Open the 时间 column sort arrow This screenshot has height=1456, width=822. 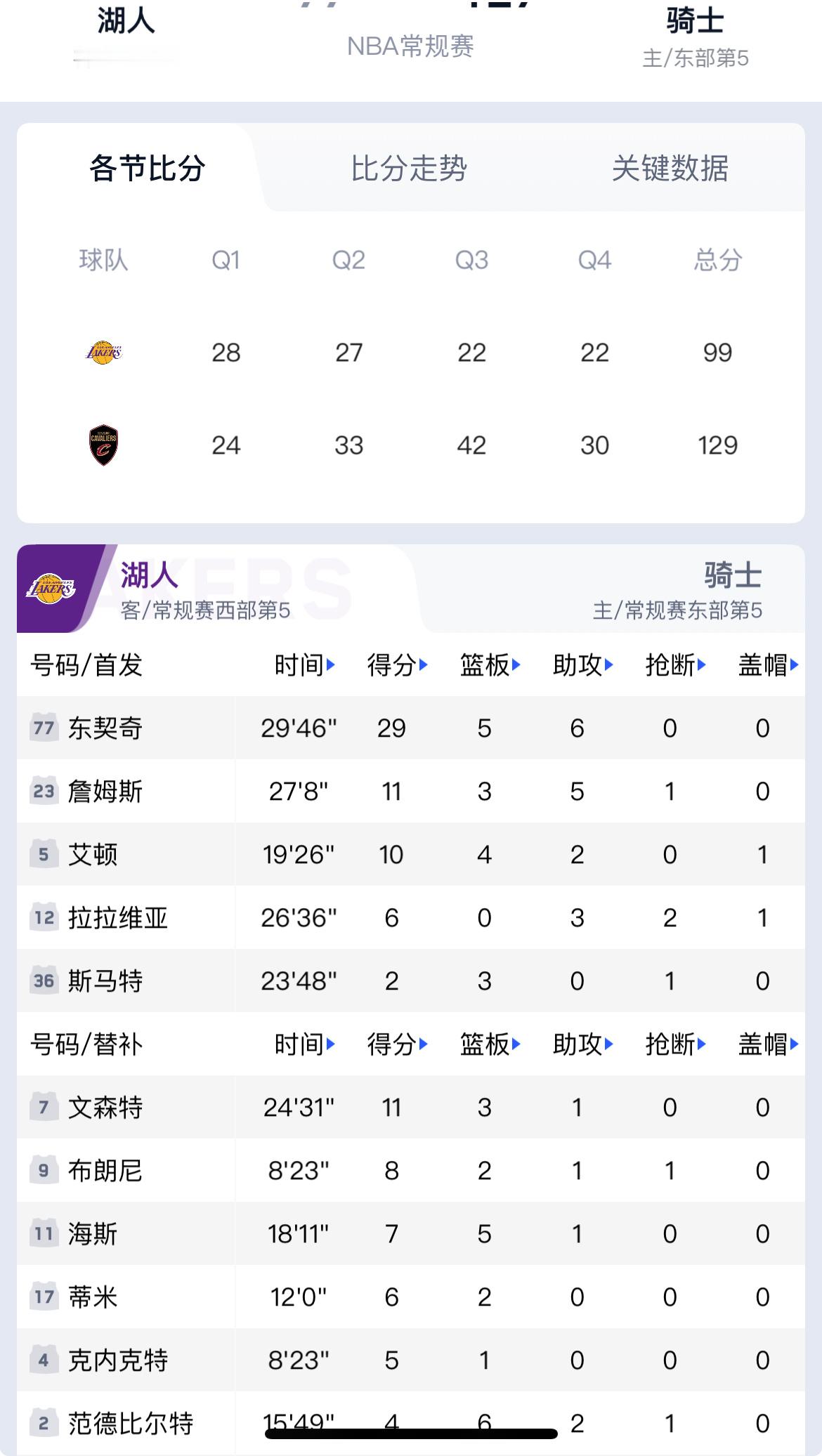330,667
